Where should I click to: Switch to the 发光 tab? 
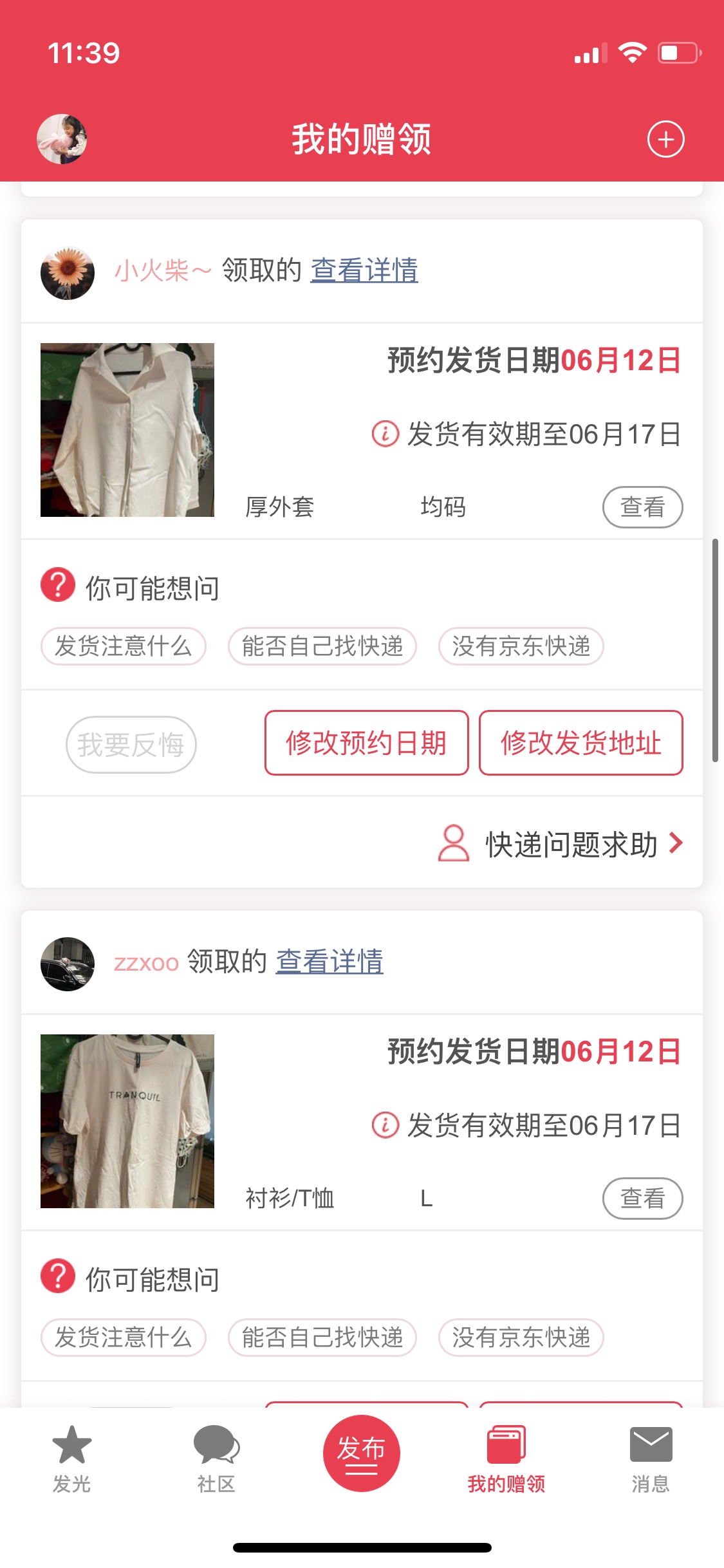[71, 1459]
